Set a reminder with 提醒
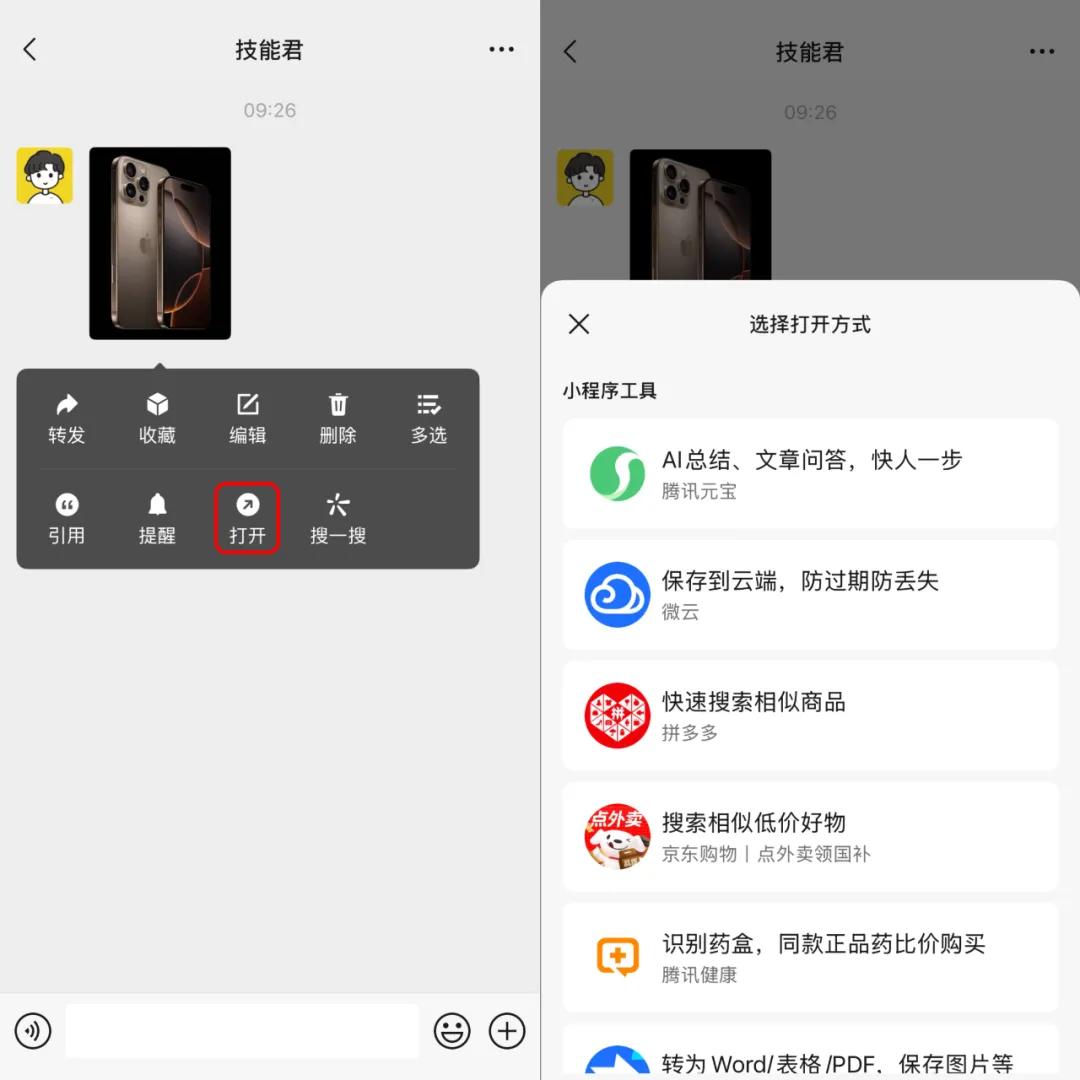This screenshot has width=1080, height=1080. pos(157,518)
